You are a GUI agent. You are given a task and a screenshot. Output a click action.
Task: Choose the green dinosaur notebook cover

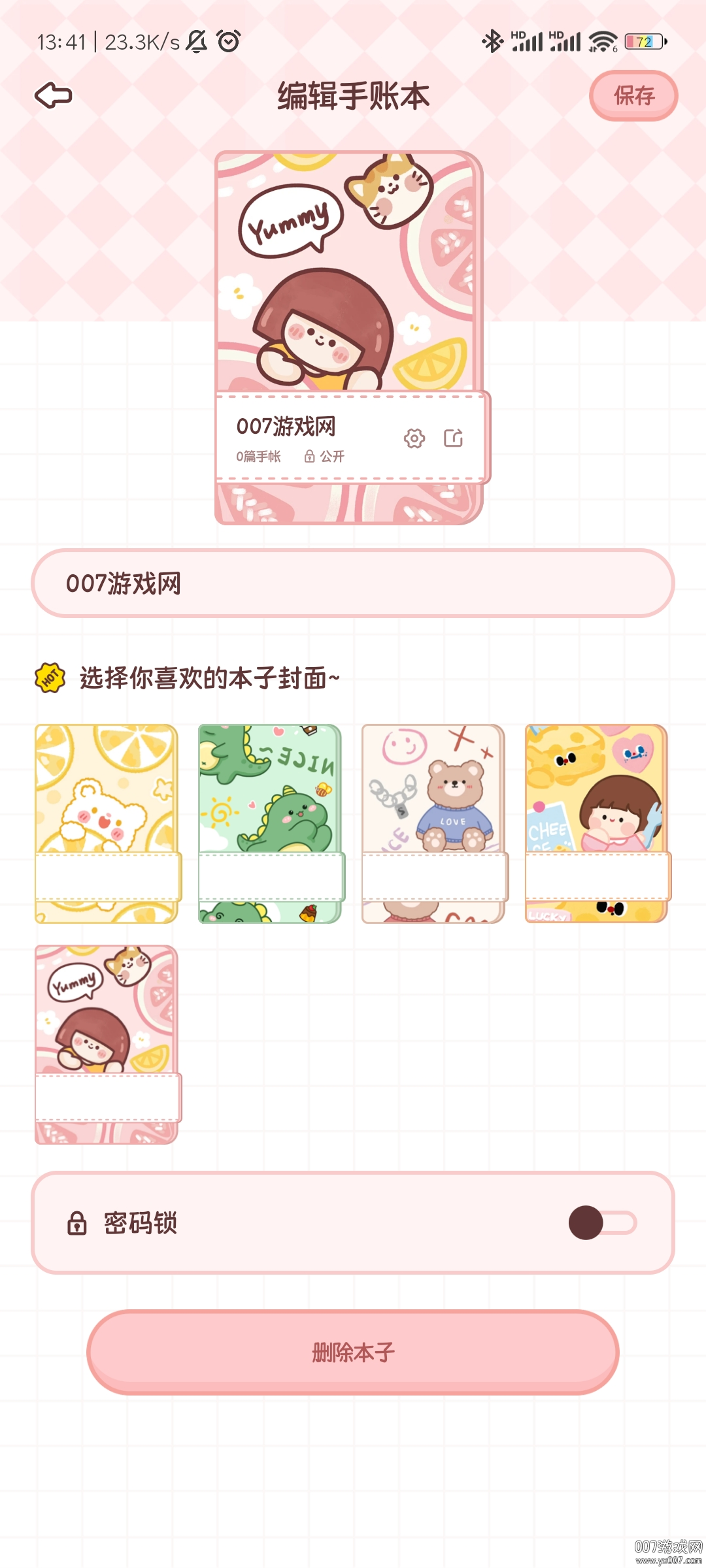pos(271,823)
